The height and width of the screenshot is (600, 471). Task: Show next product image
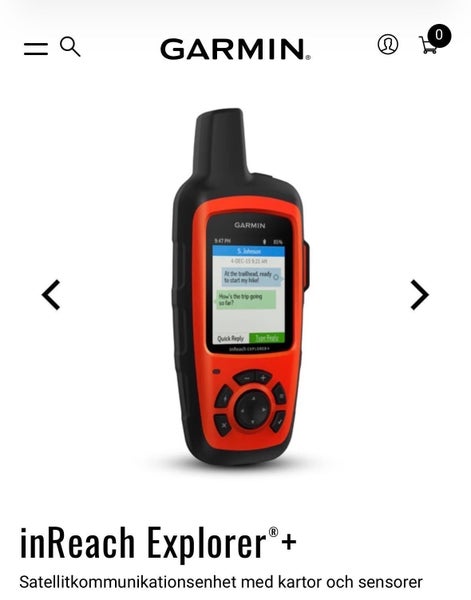point(419,295)
